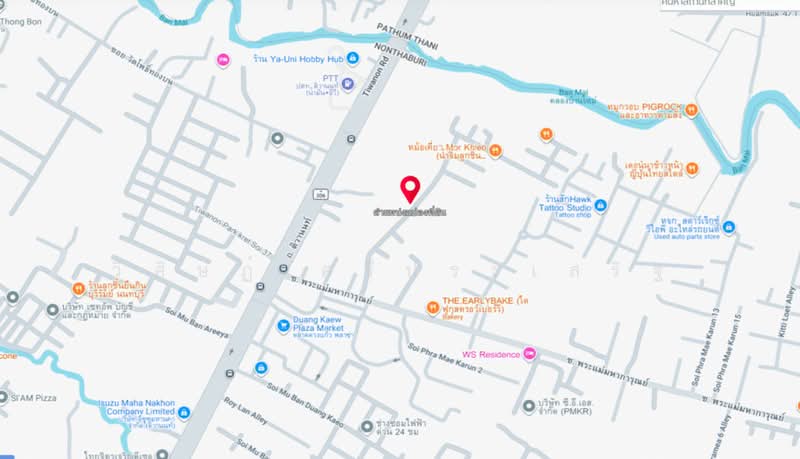The image size is (800, 459).
Task: Open Ya-Uni Hobby Hub shop marker
Action: pos(353,59)
